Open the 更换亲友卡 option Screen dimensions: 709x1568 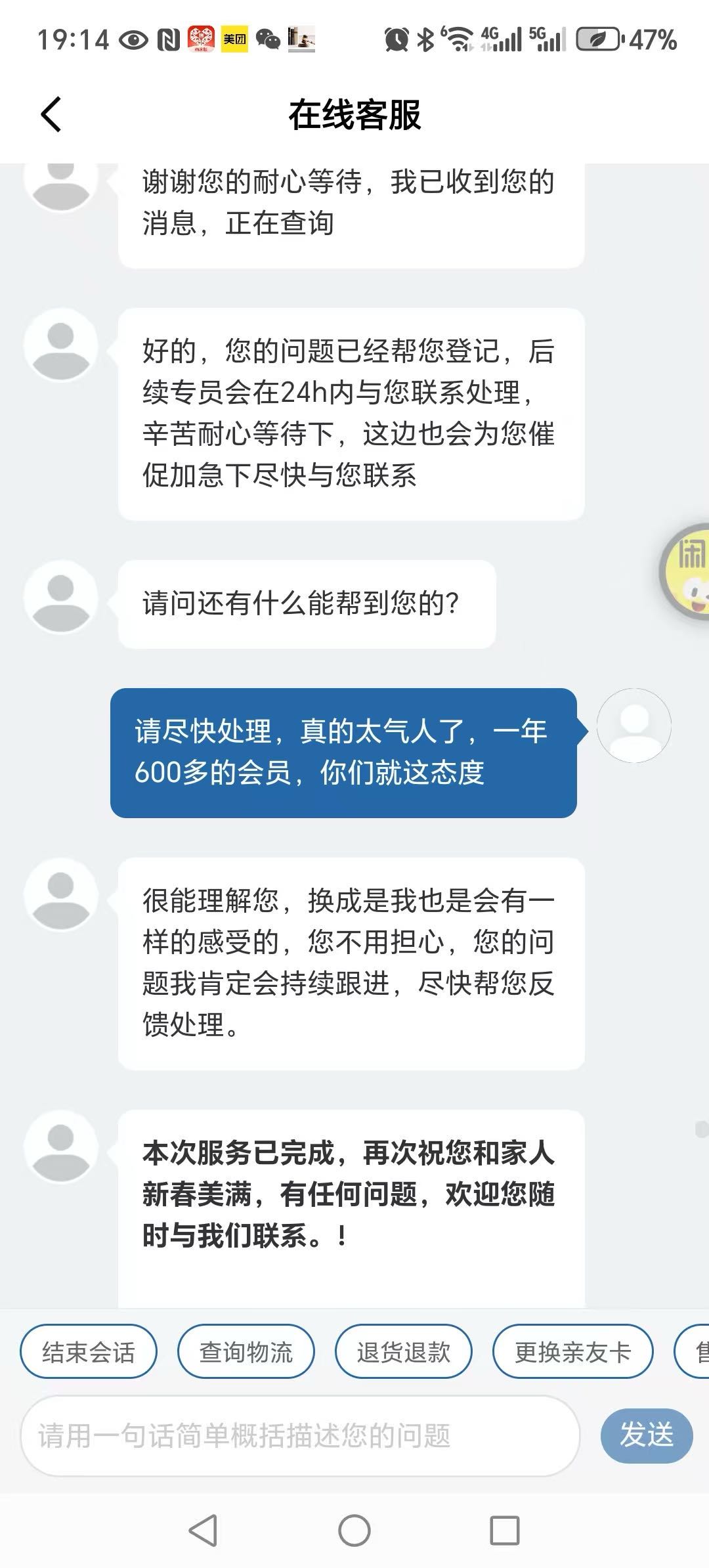coord(572,1352)
